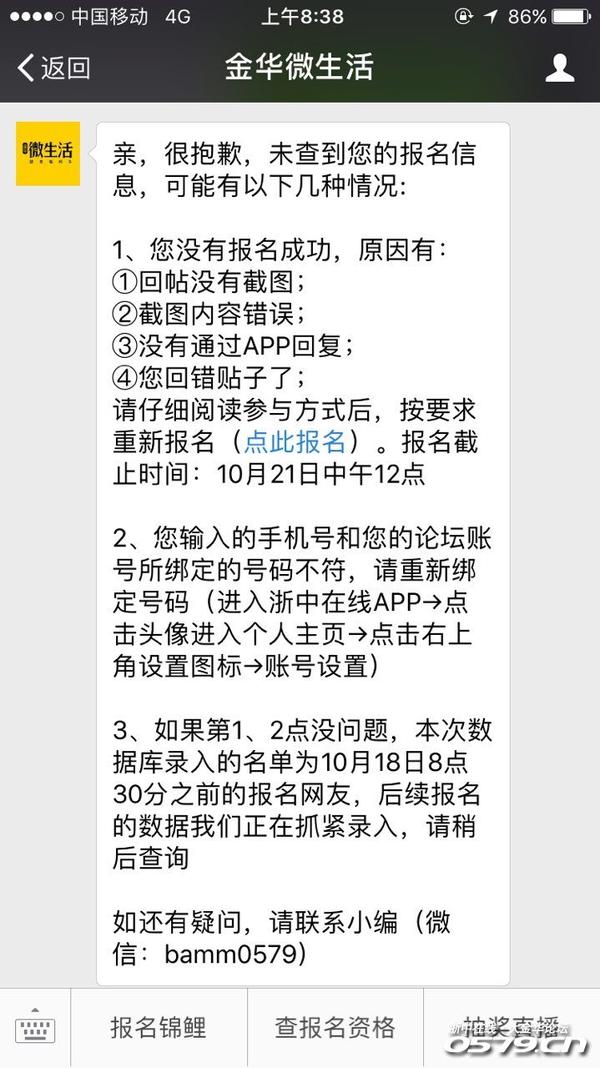Open the 抽奖直播 menu
600x1068 pixels.
(511, 1027)
